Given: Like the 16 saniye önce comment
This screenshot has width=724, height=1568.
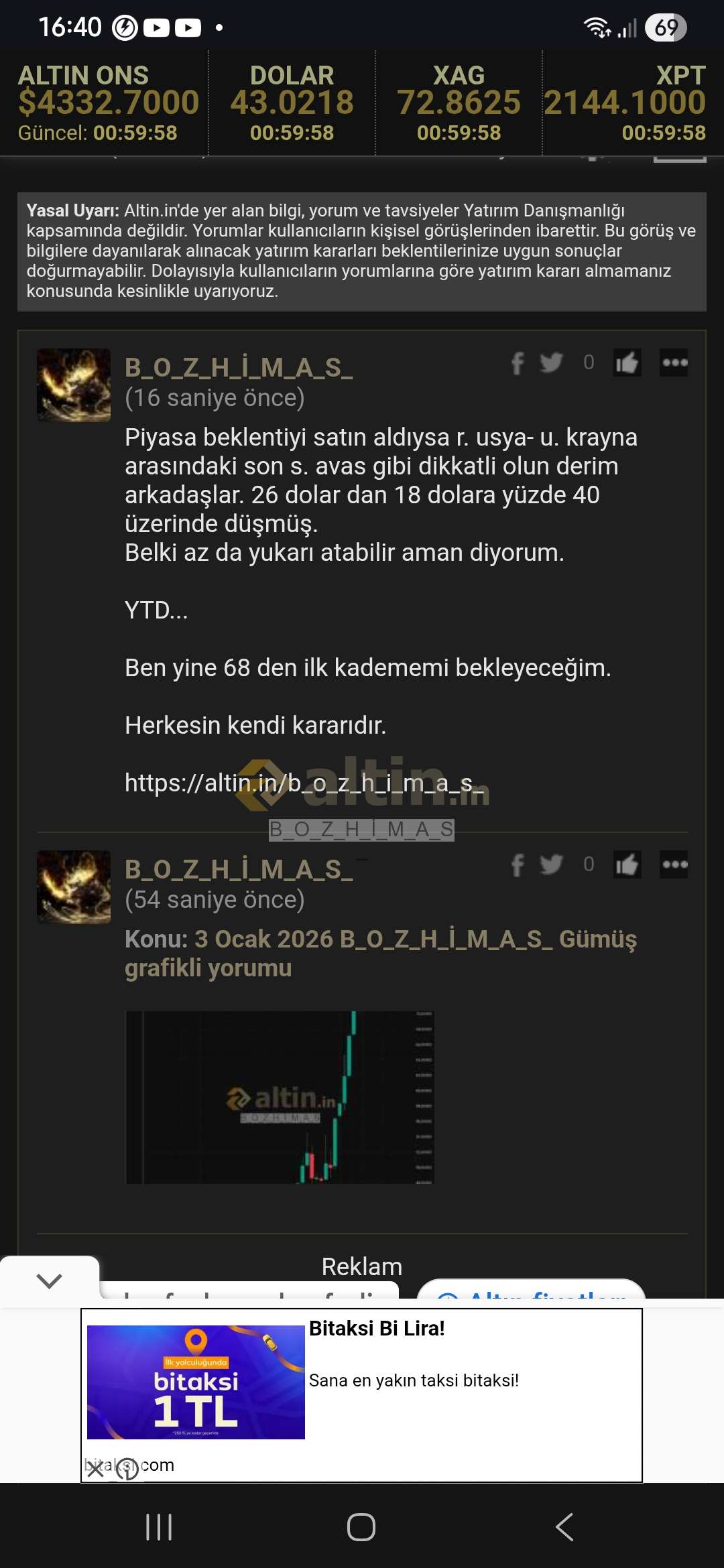Looking at the screenshot, I should [x=627, y=363].
